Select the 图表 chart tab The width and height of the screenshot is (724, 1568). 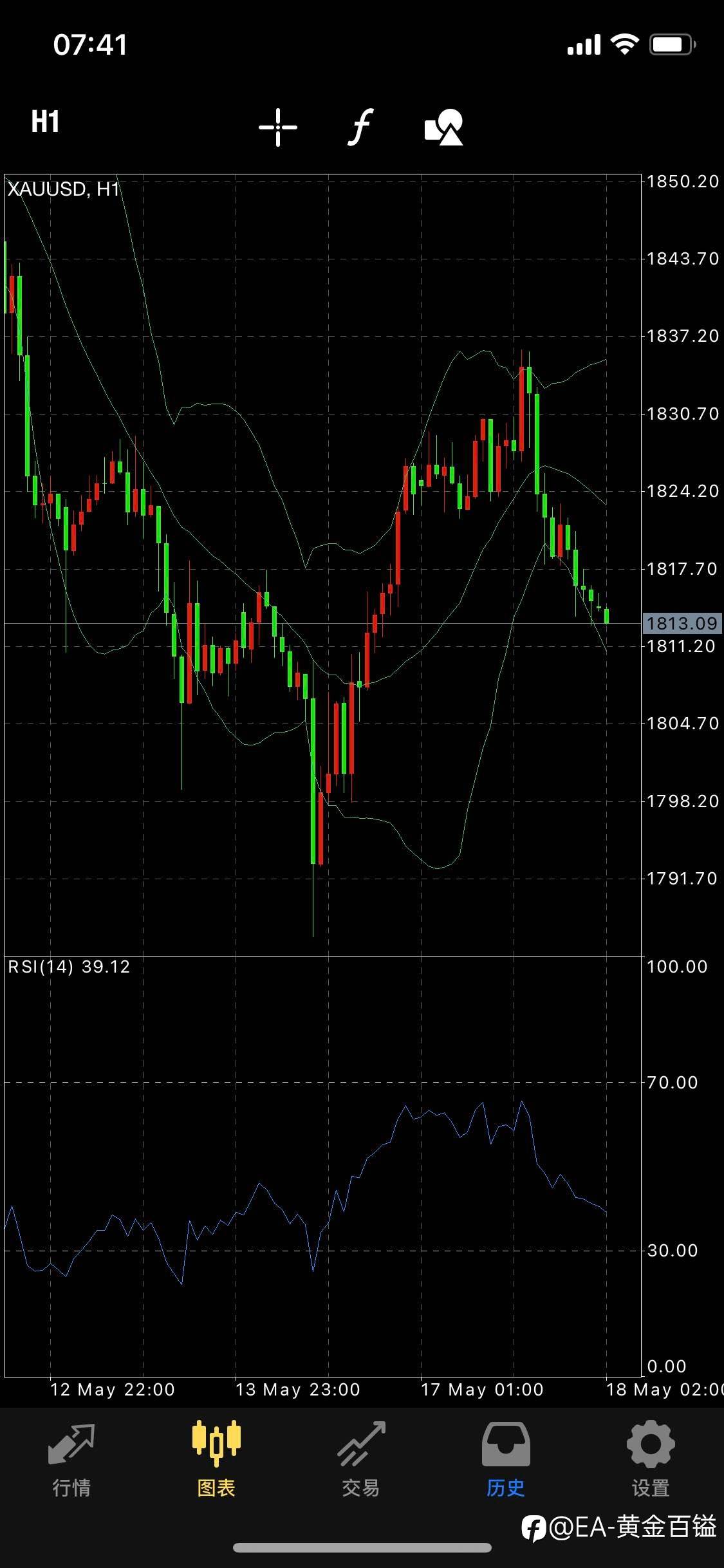pyautogui.click(x=216, y=1459)
